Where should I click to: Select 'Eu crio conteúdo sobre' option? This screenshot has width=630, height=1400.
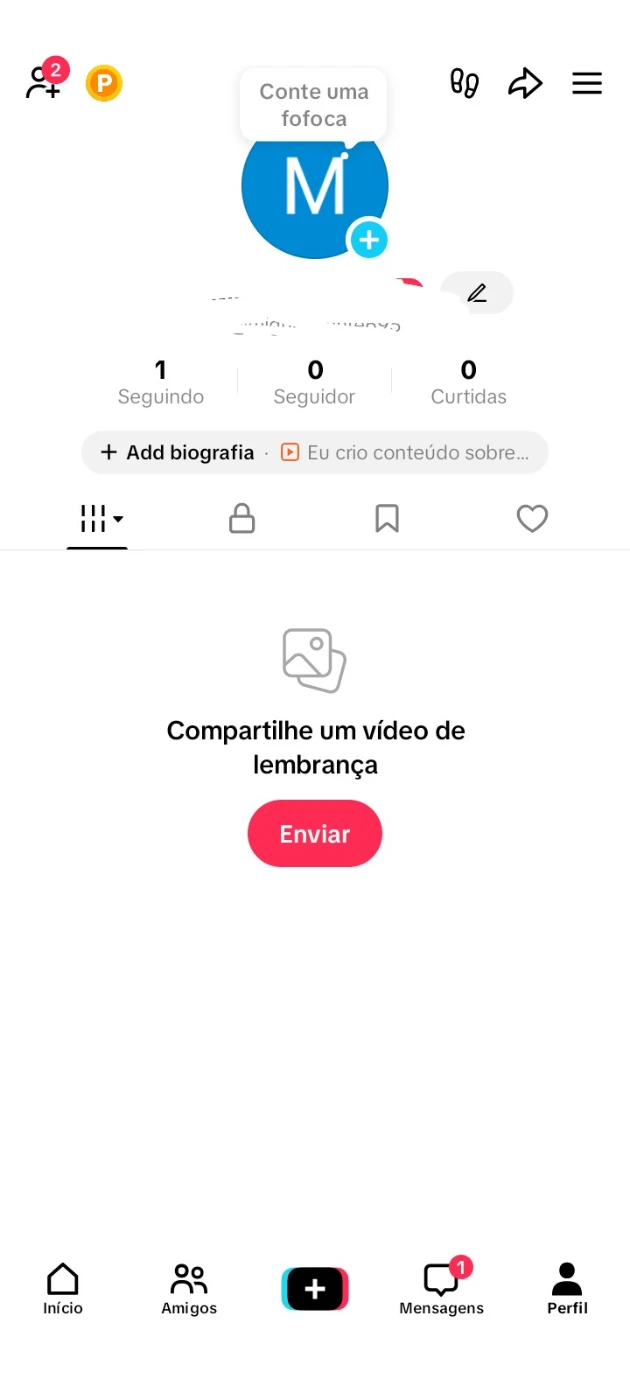tap(405, 453)
